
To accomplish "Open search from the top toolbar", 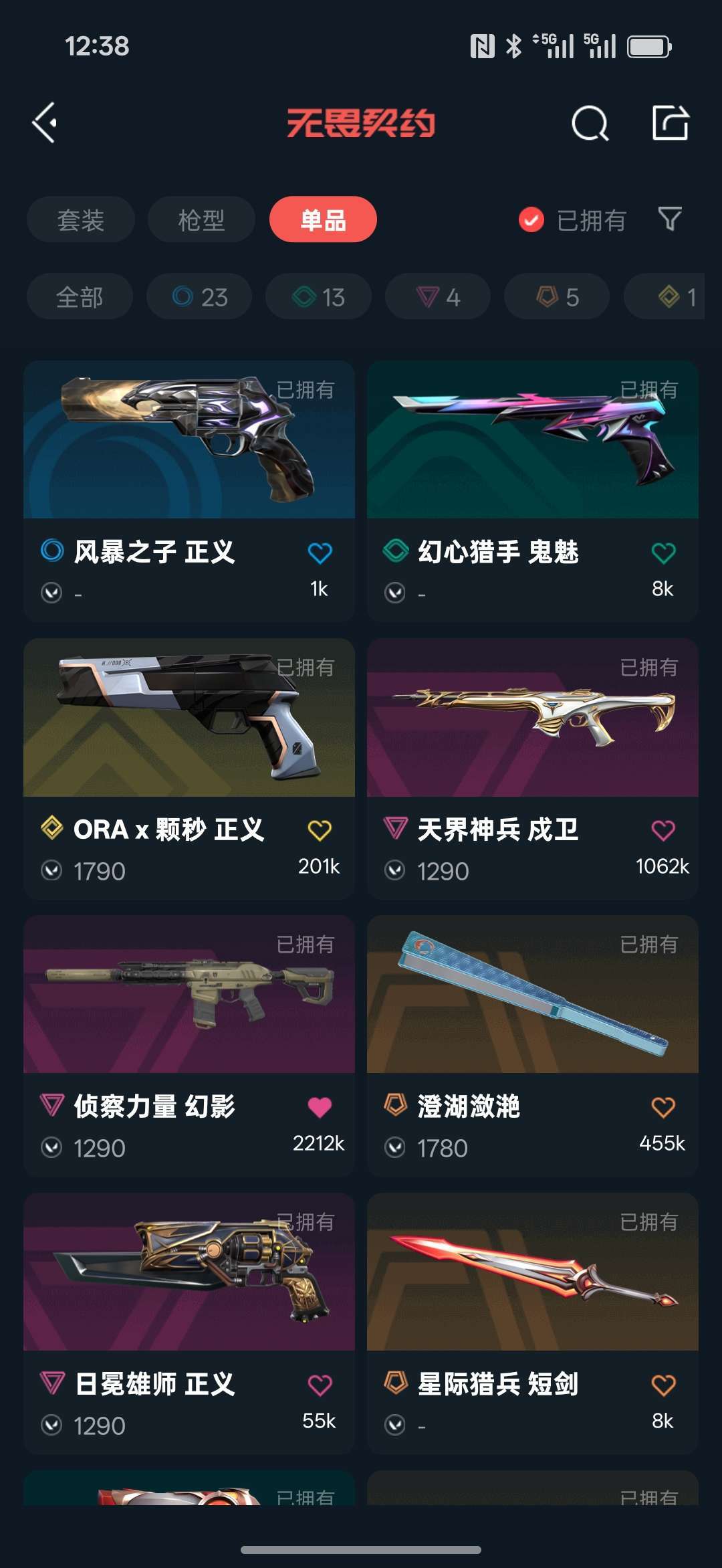I will coord(591,123).
